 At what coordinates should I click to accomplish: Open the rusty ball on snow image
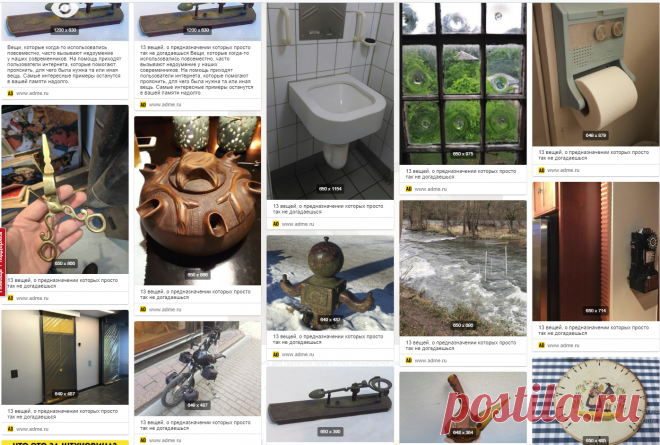329,282
